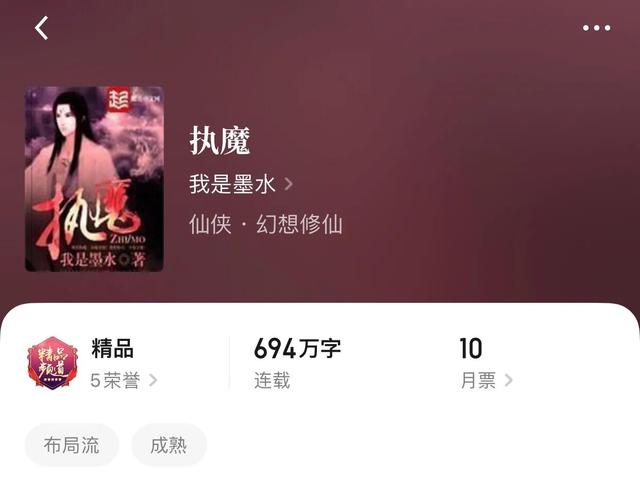
Task: Select the 布局流 tag chip
Action: coord(72,445)
